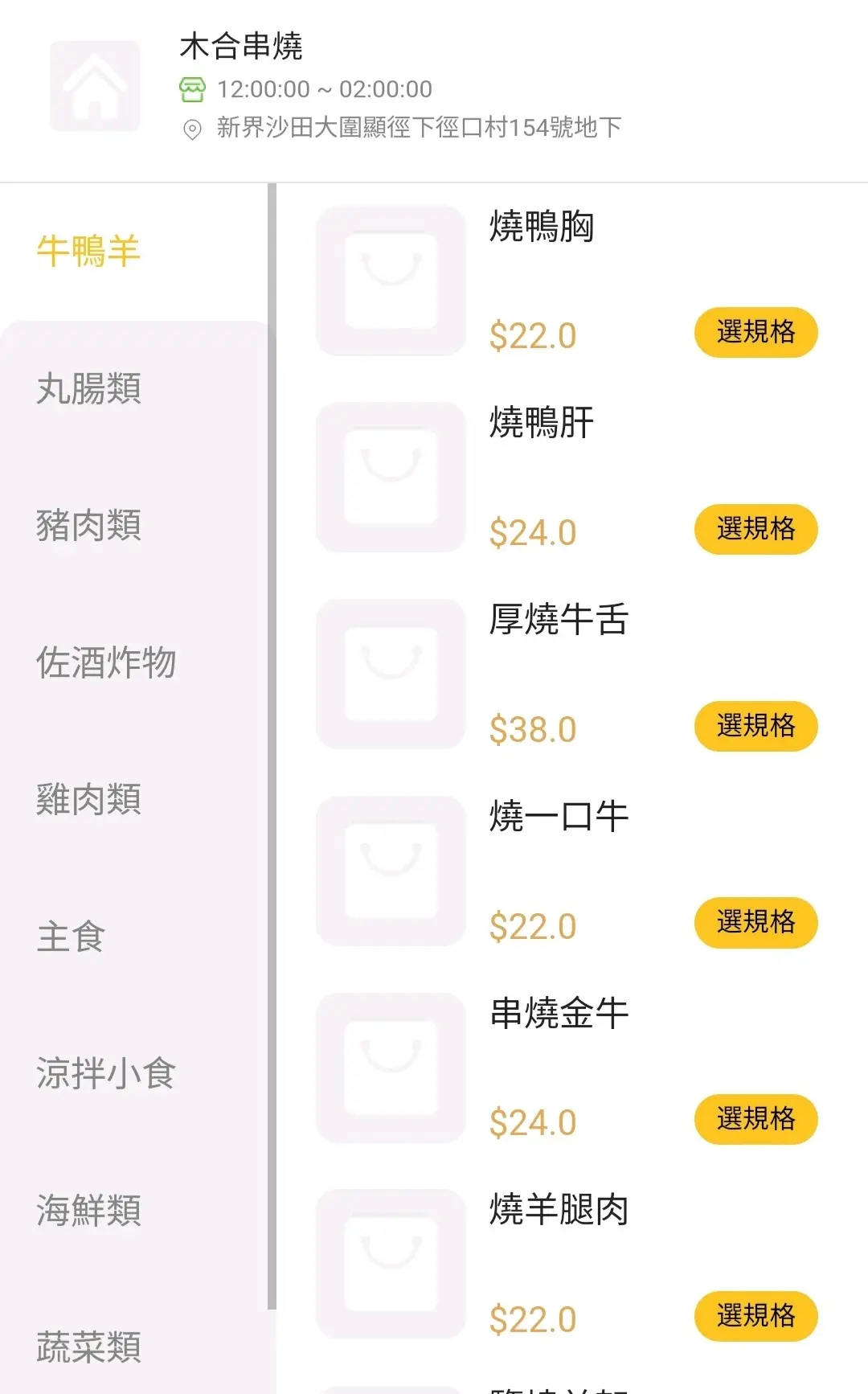Tap 選規格 for 串燒金牛

755,1119
